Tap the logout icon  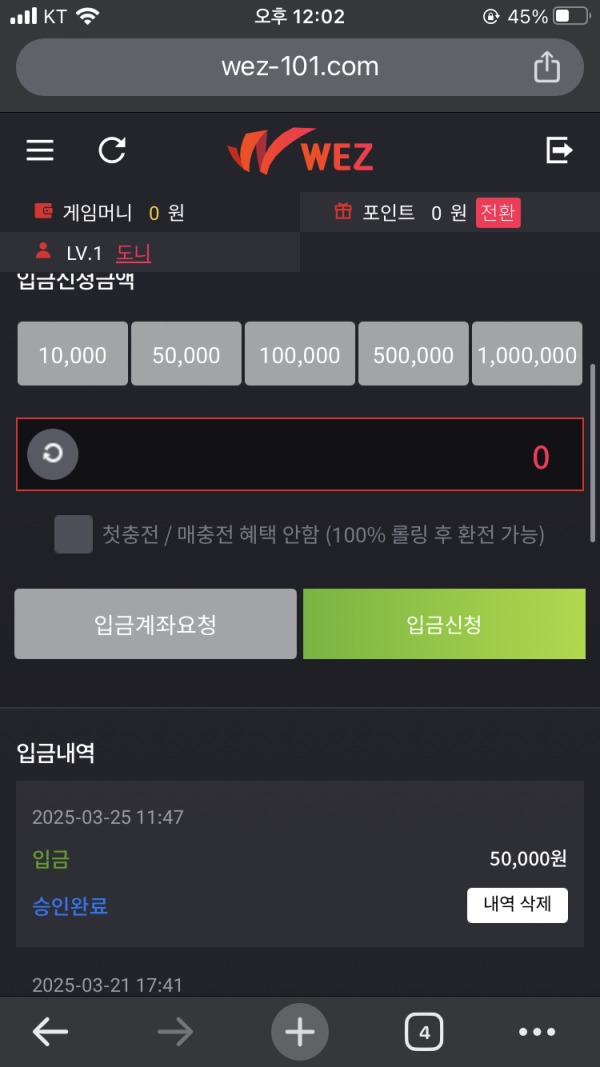tap(559, 150)
